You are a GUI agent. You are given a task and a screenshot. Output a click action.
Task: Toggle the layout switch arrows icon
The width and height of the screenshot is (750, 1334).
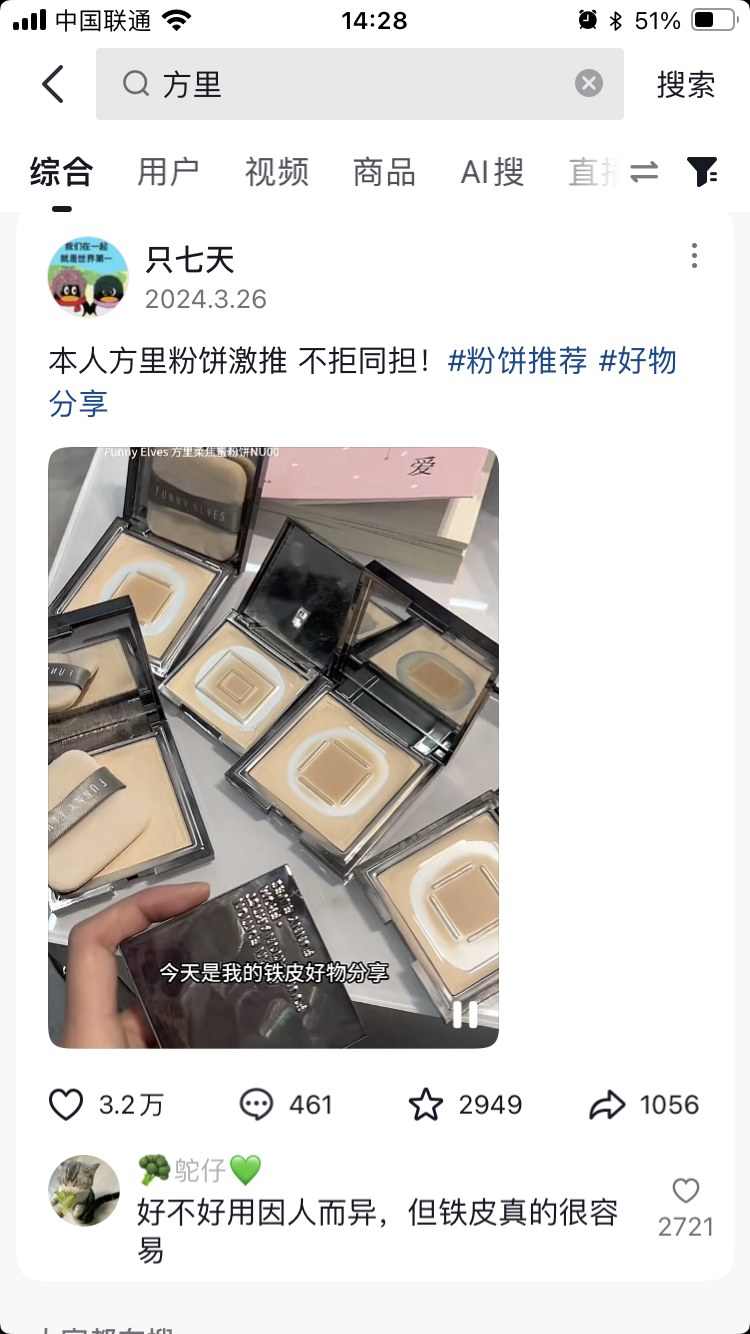pos(644,172)
